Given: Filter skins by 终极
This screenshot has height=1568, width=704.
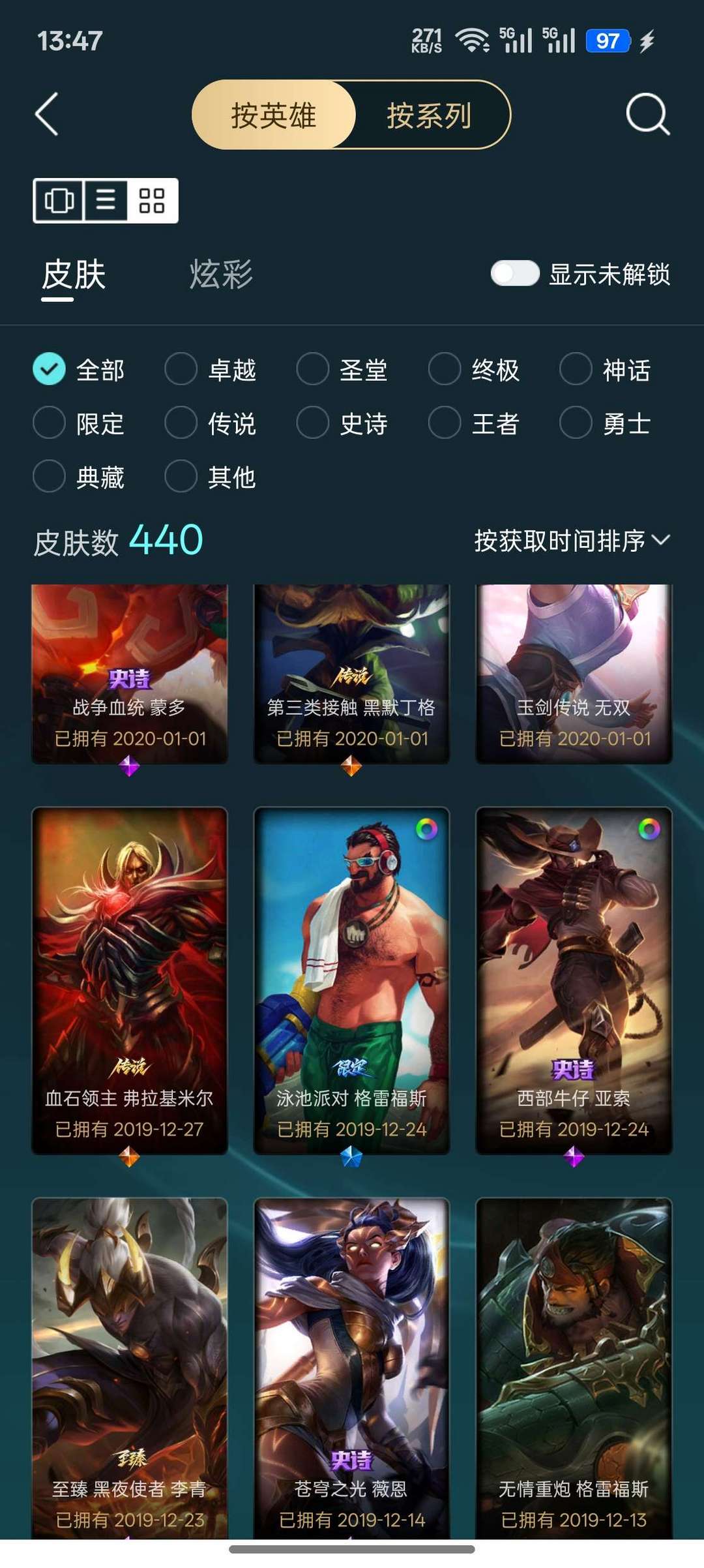Looking at the screenshot, I should pyautogui.click(x=474, y=370).
